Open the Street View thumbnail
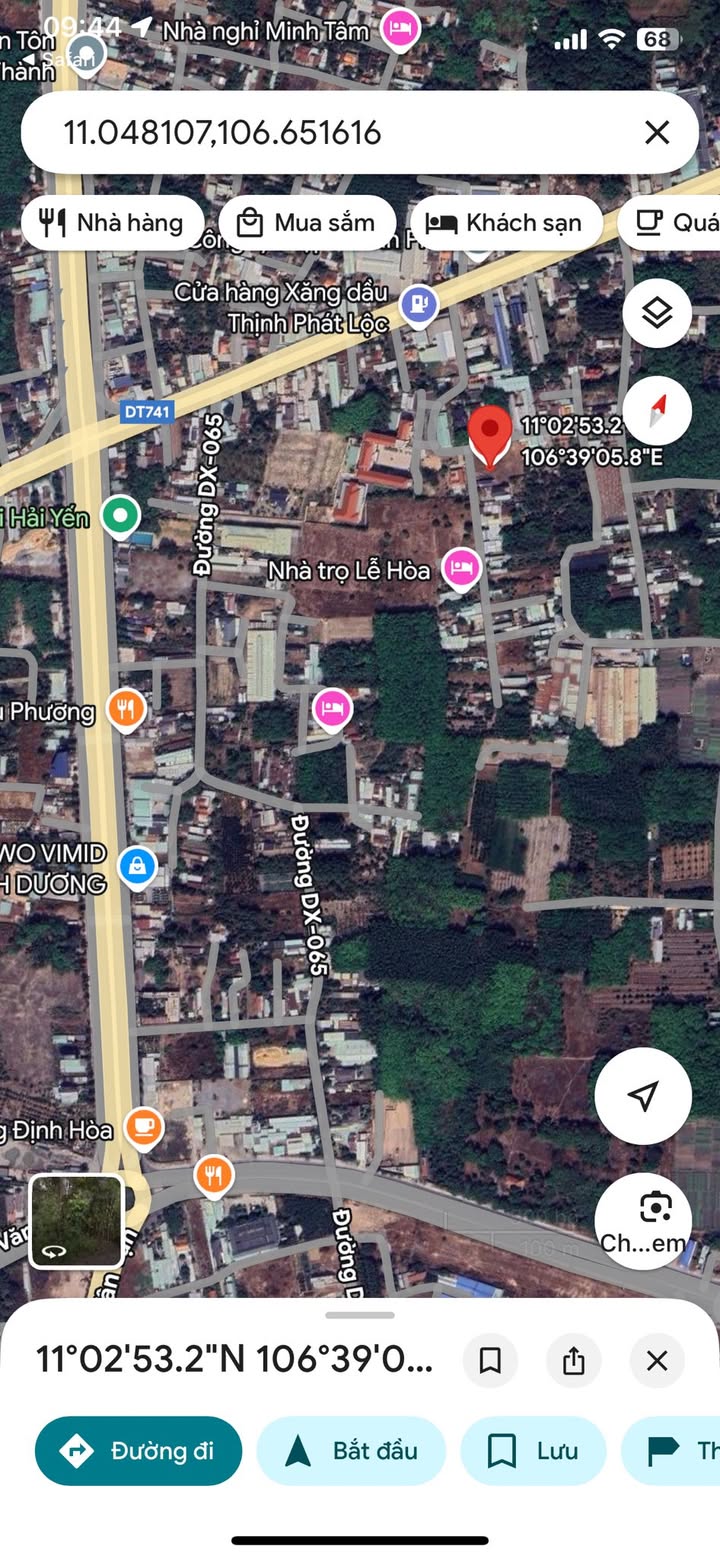 [76, 1221]
